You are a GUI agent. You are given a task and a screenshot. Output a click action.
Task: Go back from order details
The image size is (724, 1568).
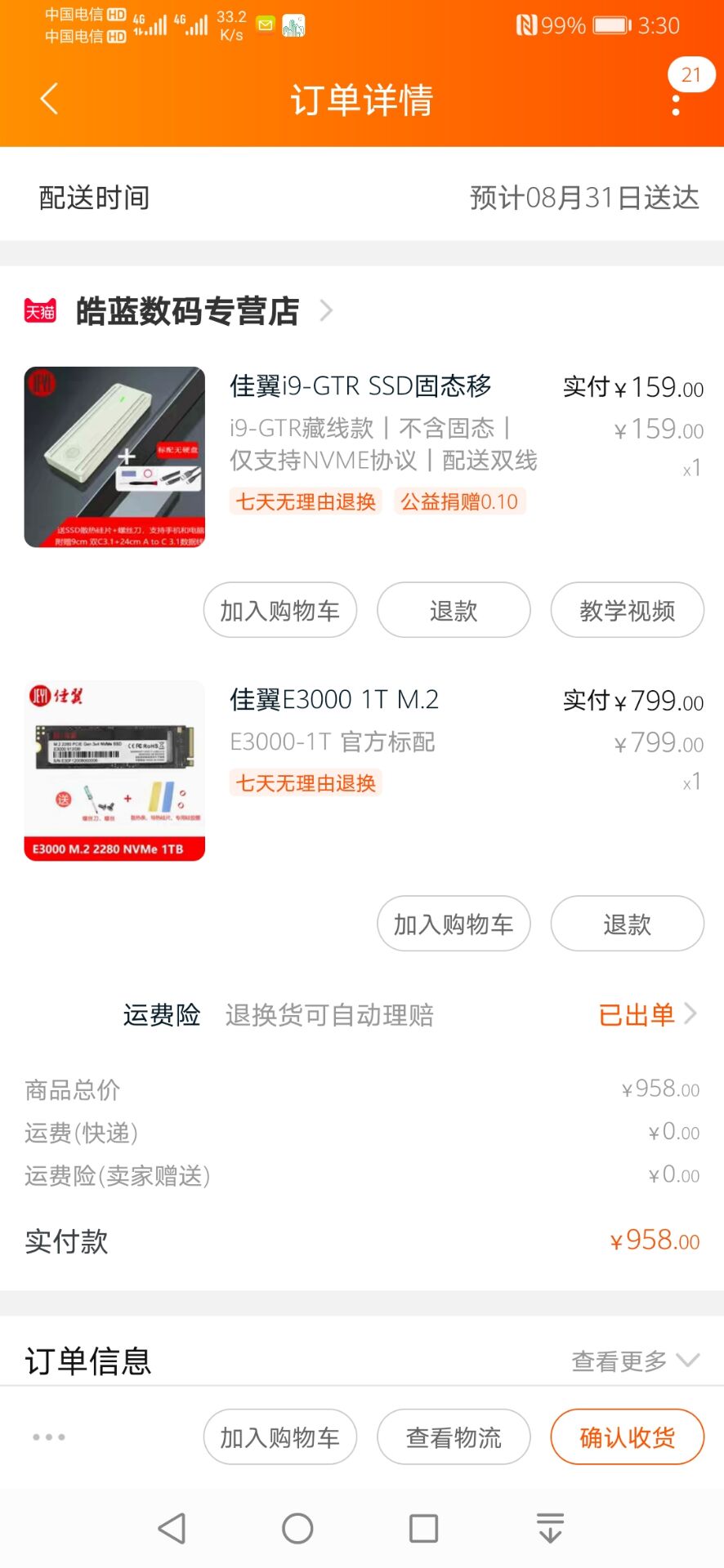pyautogui.click(x=49, y=100)
